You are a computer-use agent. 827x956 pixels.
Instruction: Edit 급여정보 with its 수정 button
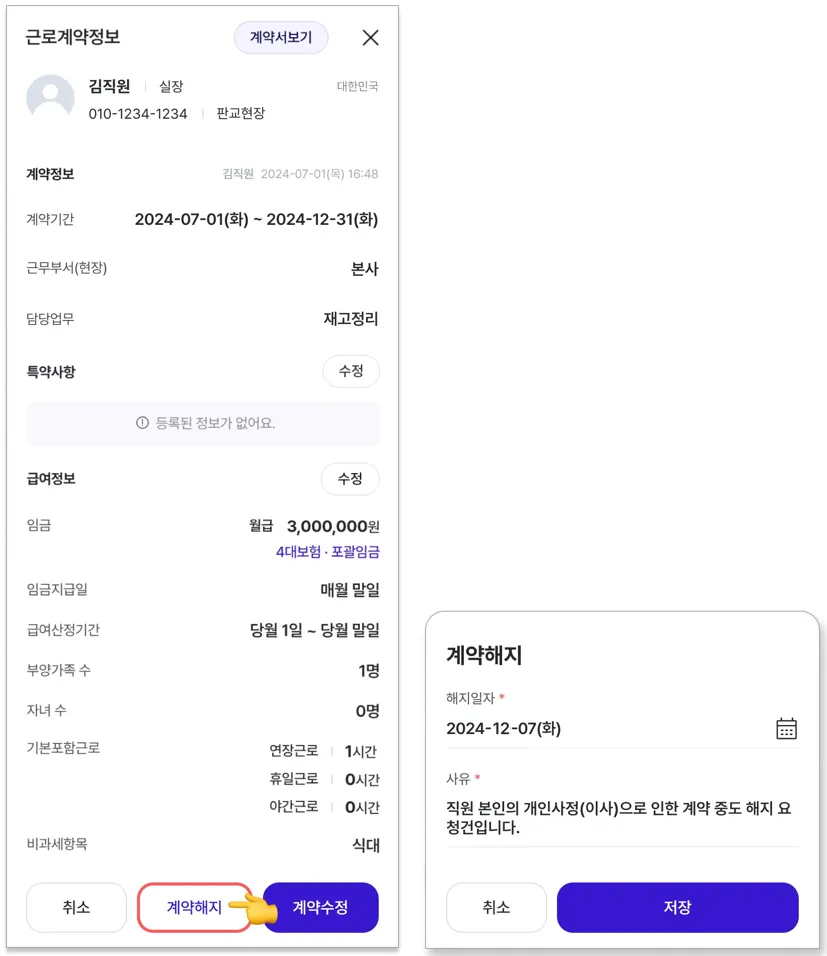click(350, 479)
